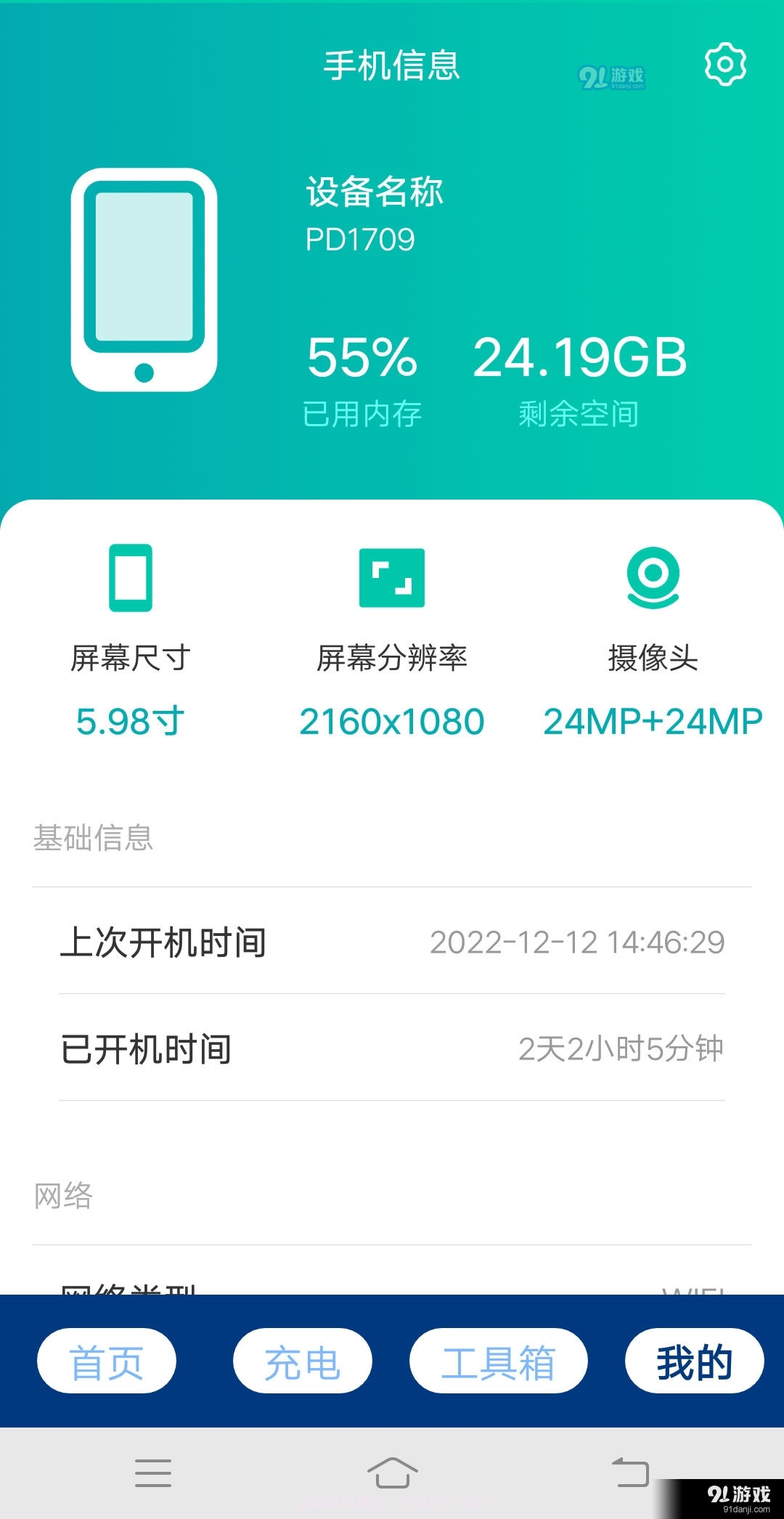Click the screen resolution square icon
This screenshot has height=1519, width=784.
(x=391, y=579)
